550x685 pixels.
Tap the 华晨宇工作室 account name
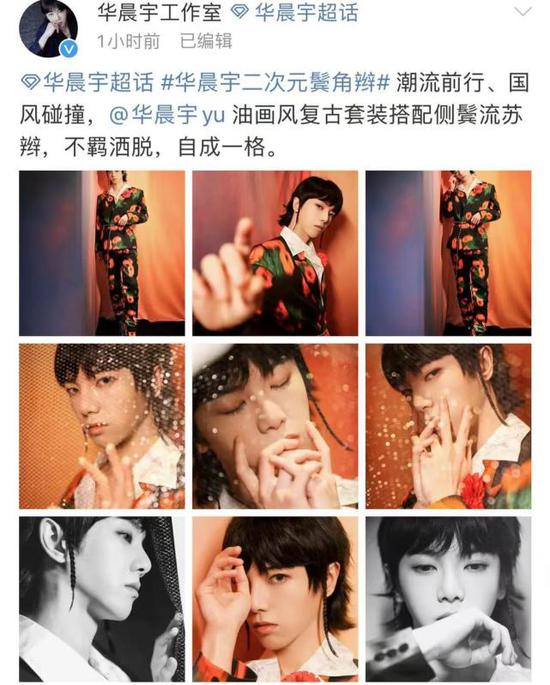159,13
